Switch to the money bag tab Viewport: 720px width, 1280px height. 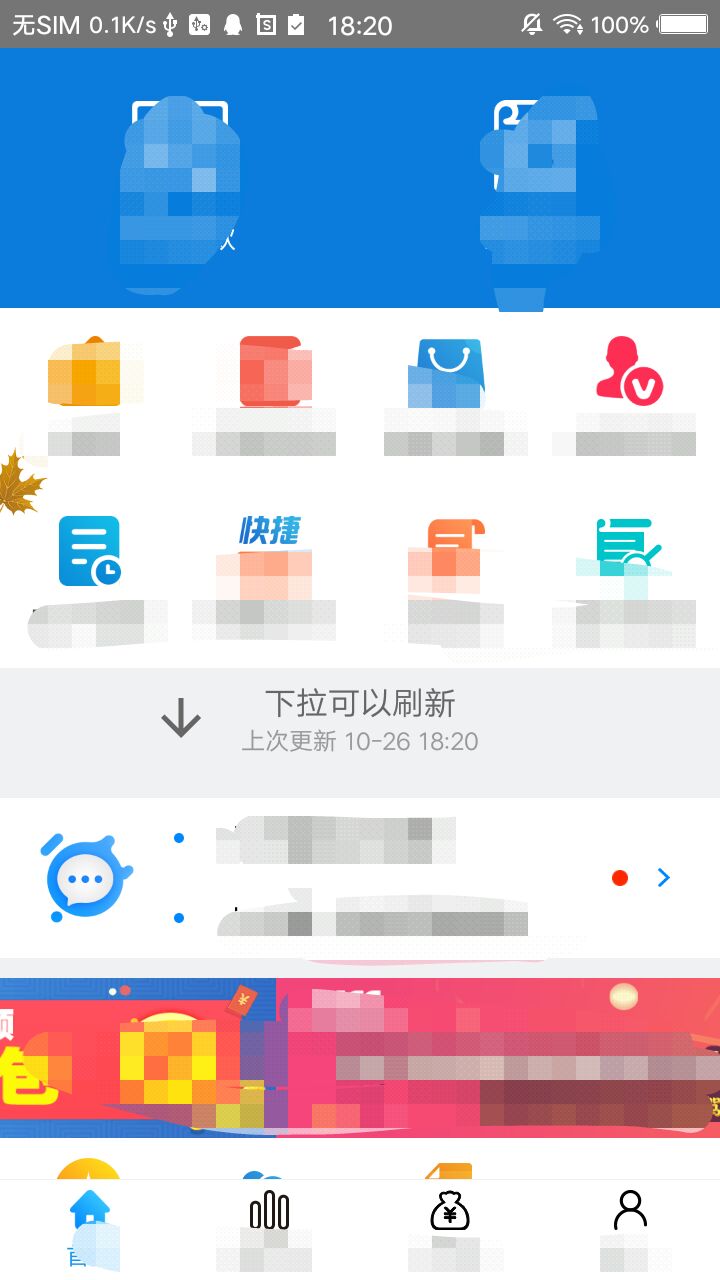tap(450, 1225)
